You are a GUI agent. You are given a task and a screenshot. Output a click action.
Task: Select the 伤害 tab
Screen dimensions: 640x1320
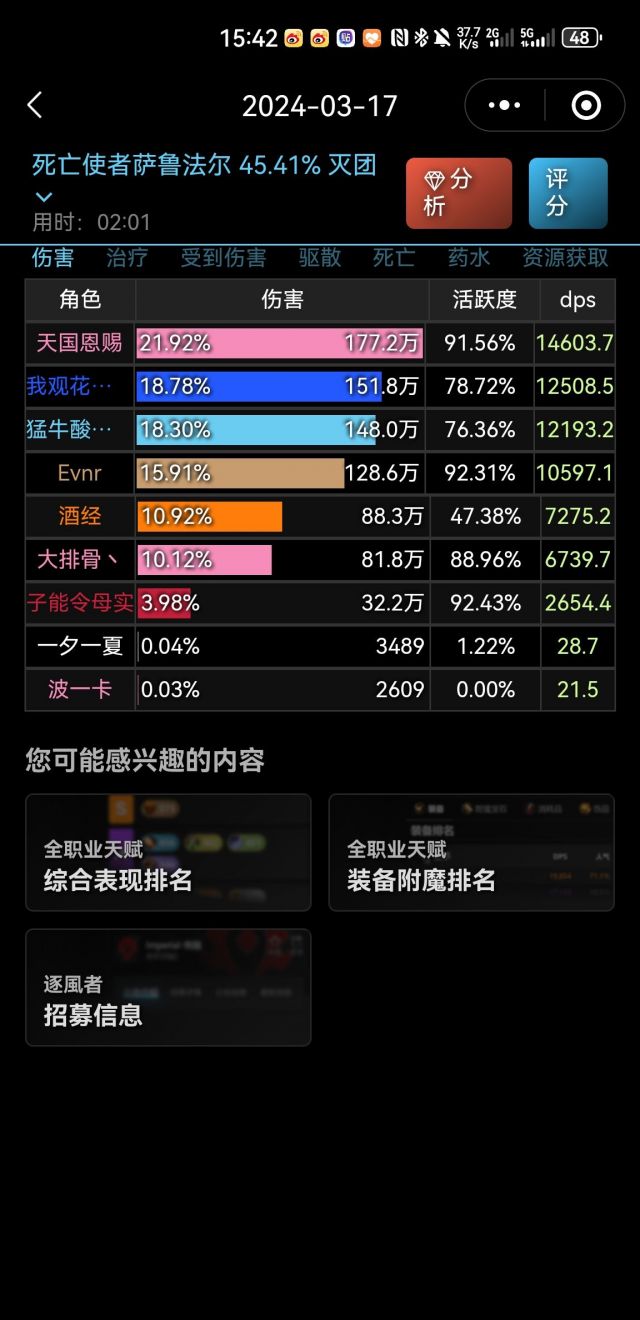pyautogui.click(x=53, y=258)
